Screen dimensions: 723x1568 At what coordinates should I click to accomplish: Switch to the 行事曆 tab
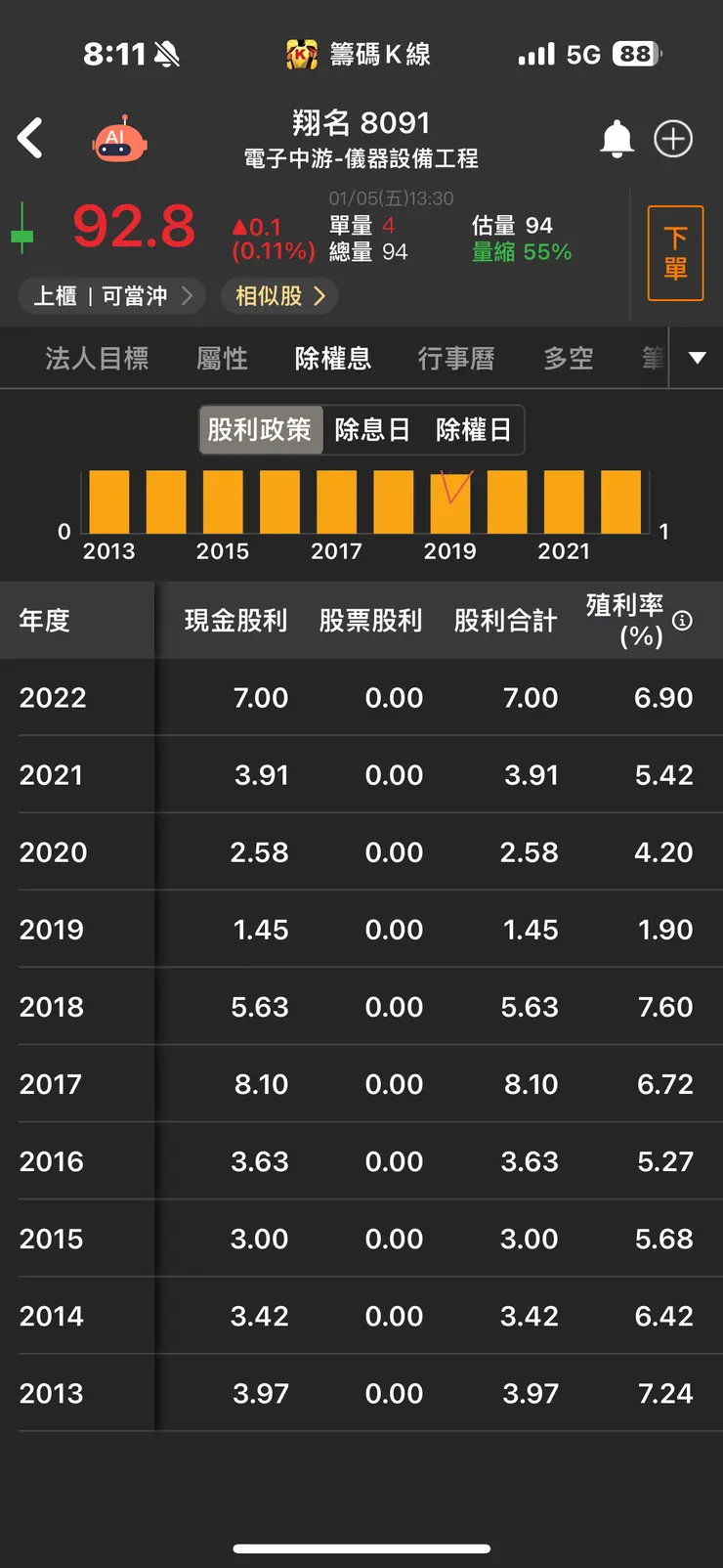point(456,358)
